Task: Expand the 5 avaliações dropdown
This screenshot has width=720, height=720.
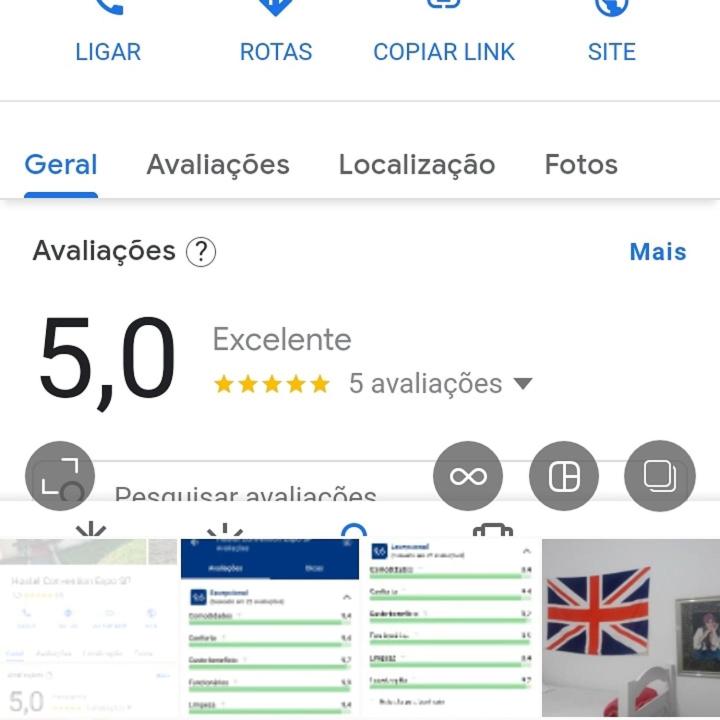Action: point(522,384)
